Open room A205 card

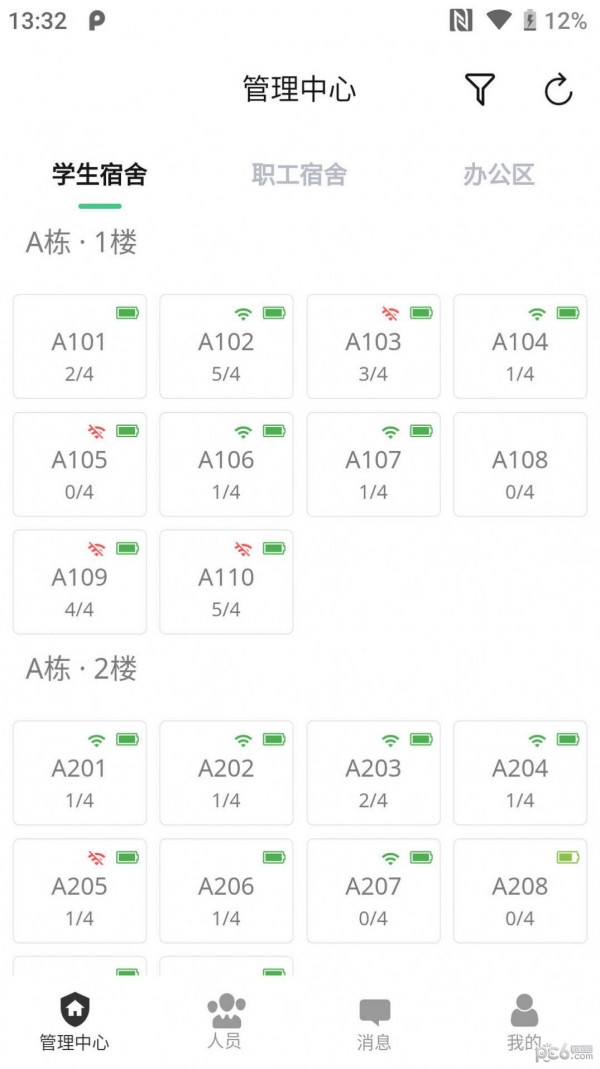79,891
